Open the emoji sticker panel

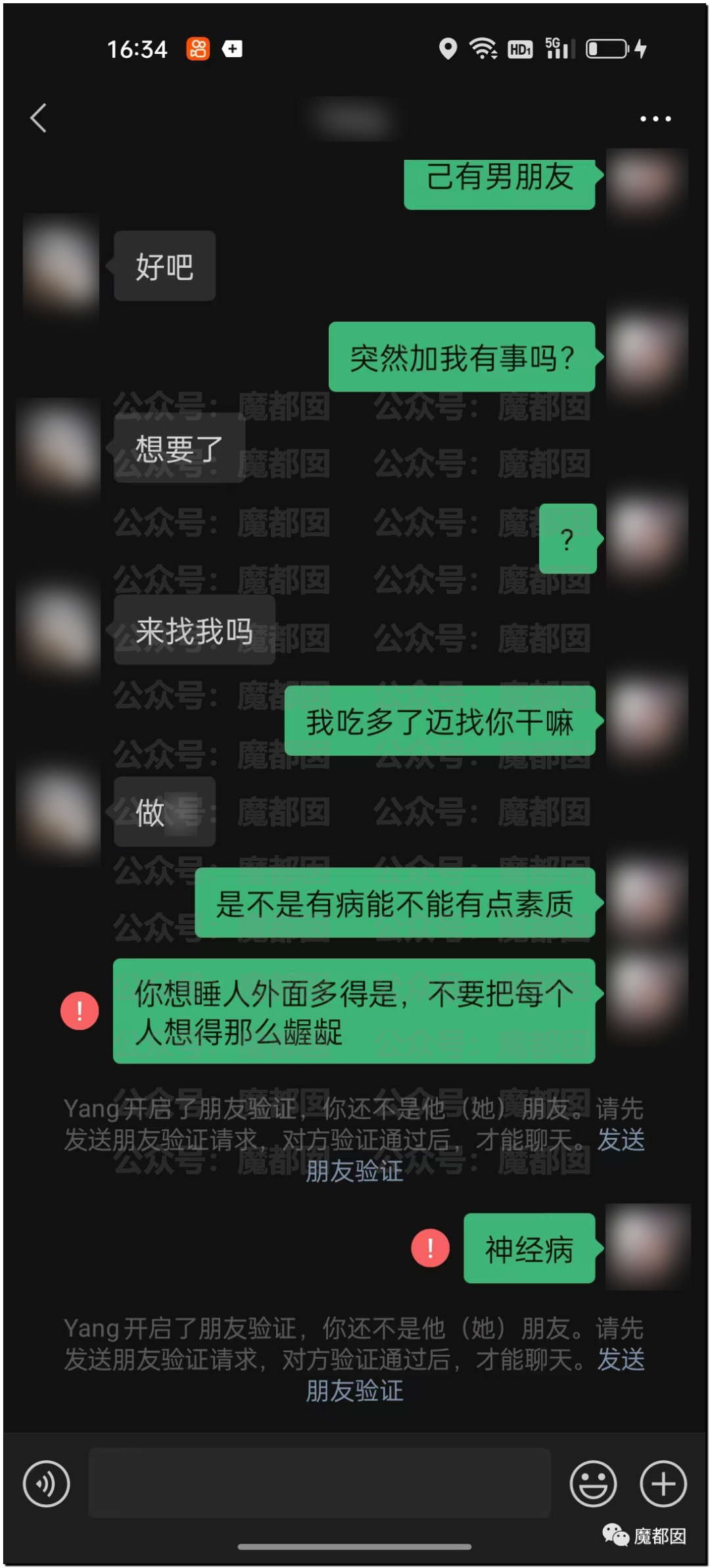[593, 1484]
